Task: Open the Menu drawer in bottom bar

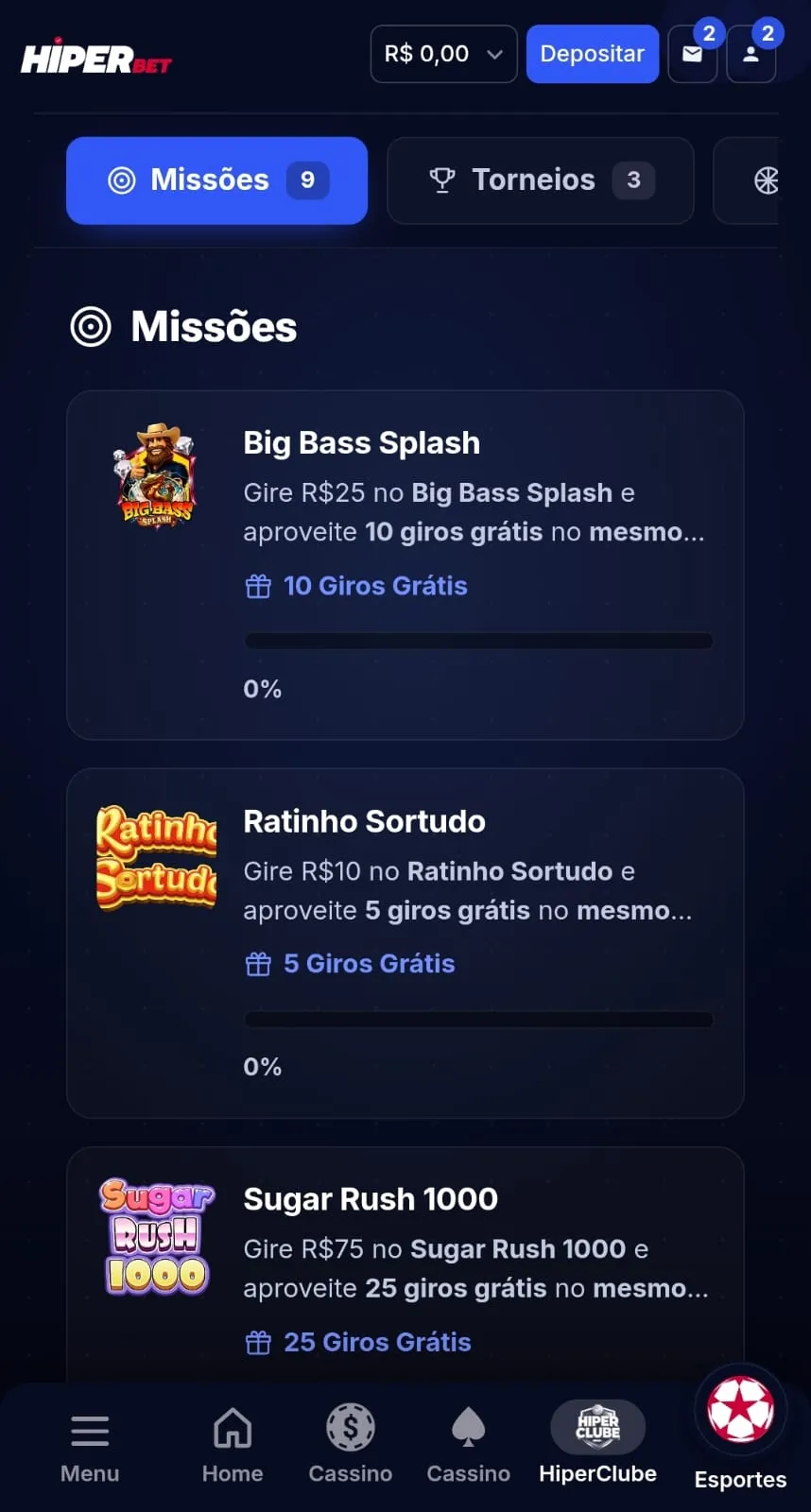Action: tap(90, 1448)
